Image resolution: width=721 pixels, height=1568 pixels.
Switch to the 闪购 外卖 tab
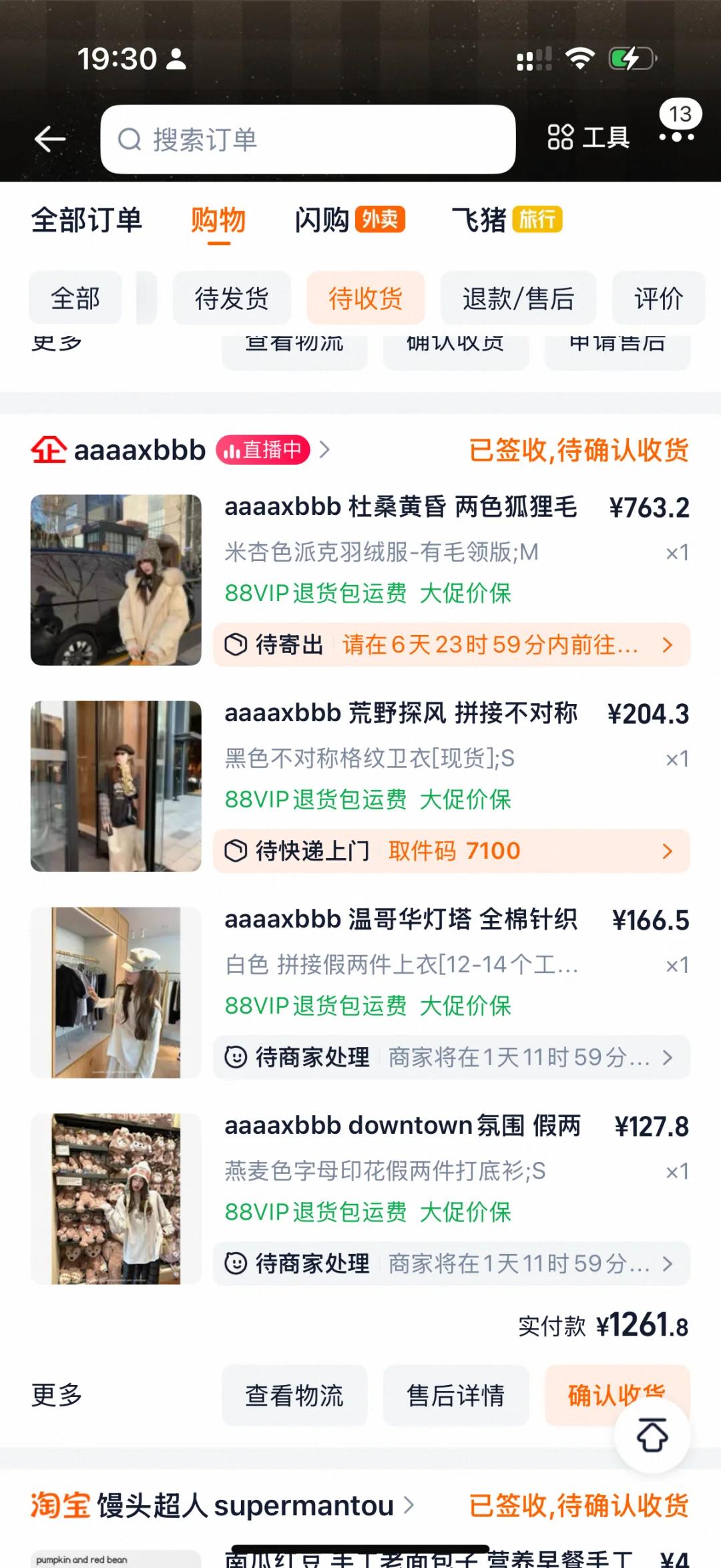coord(349,220)
